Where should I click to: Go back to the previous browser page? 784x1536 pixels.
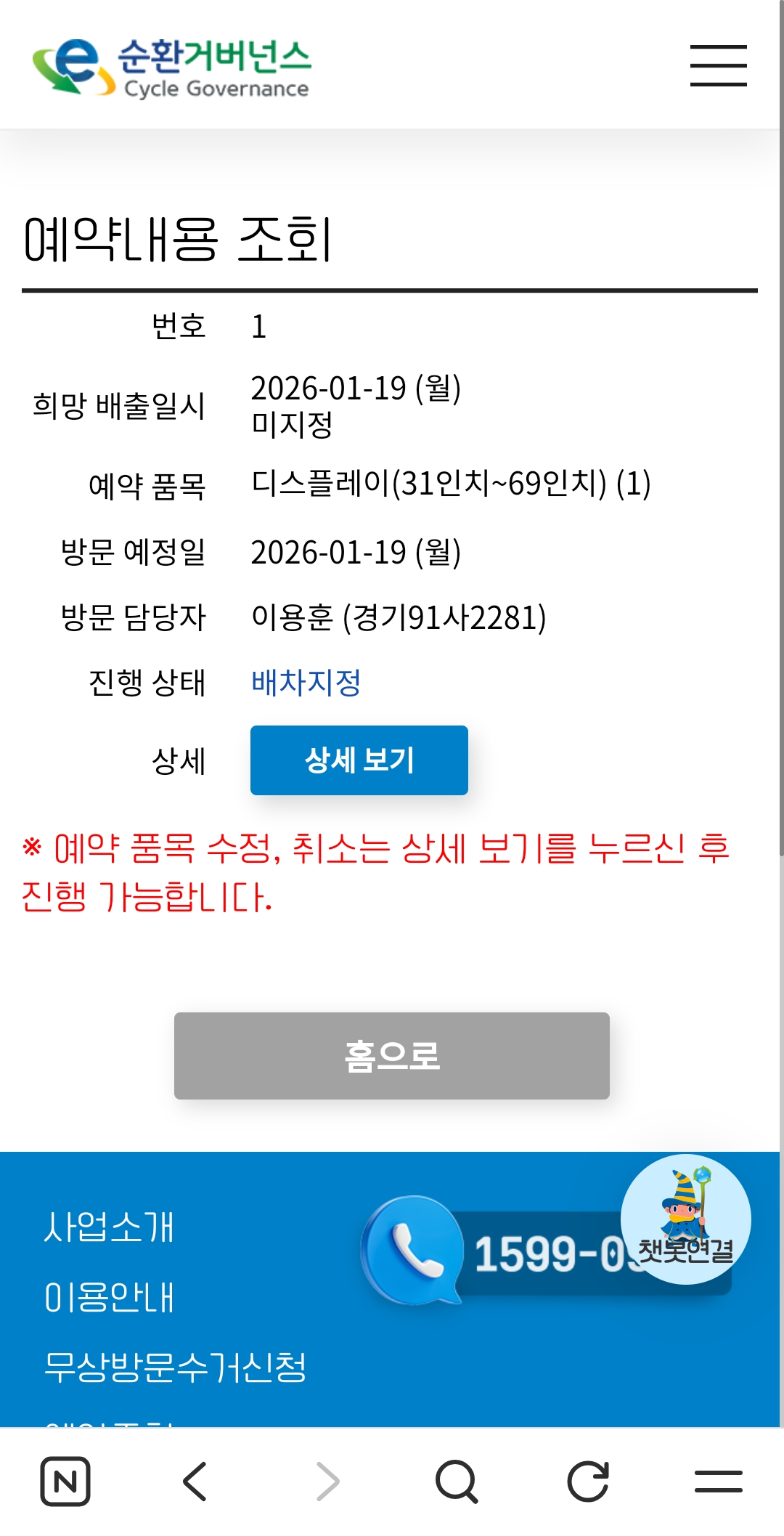[x=195, y=1482]
